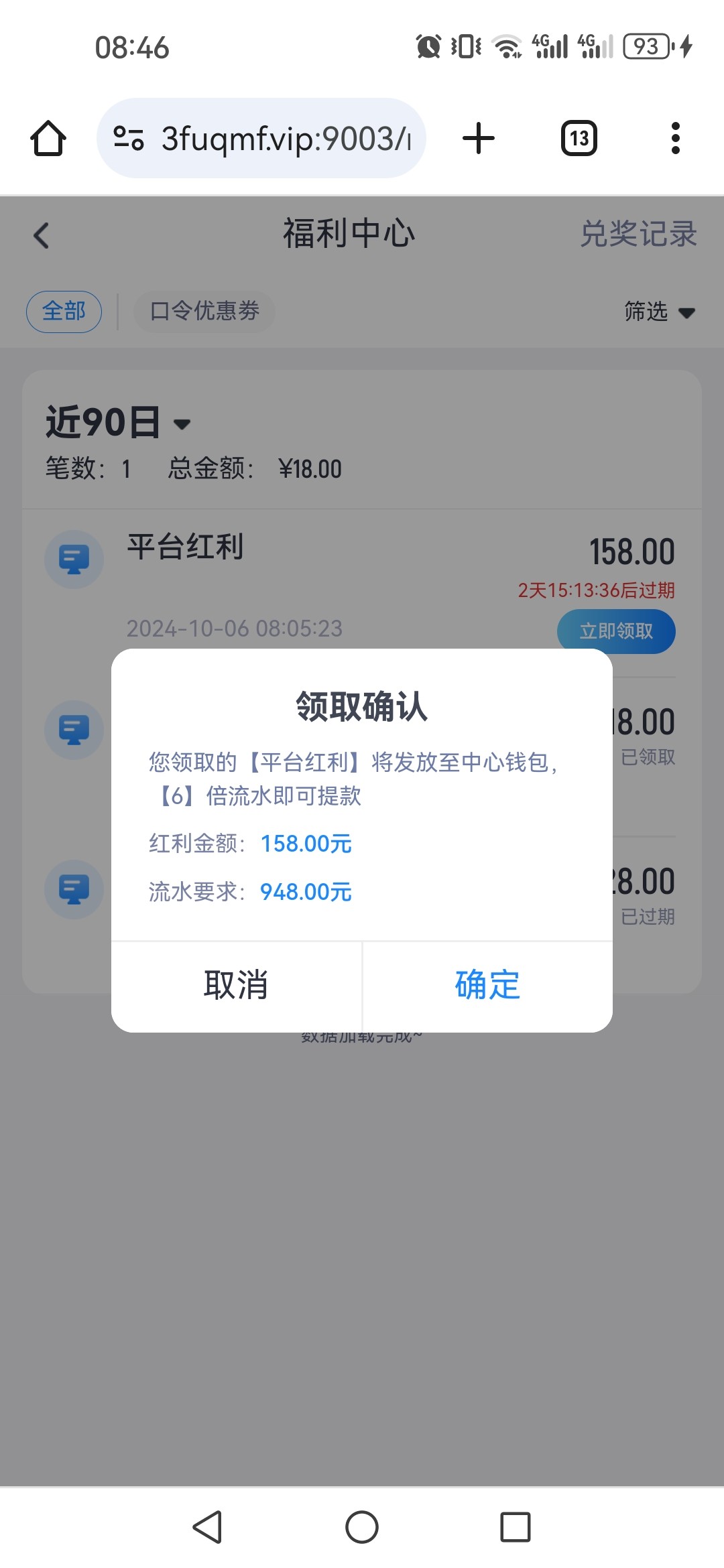Go to the system home screen
Viewport: 724px width, 1568px height.
pyautogui.click(x=362, y=1527)
